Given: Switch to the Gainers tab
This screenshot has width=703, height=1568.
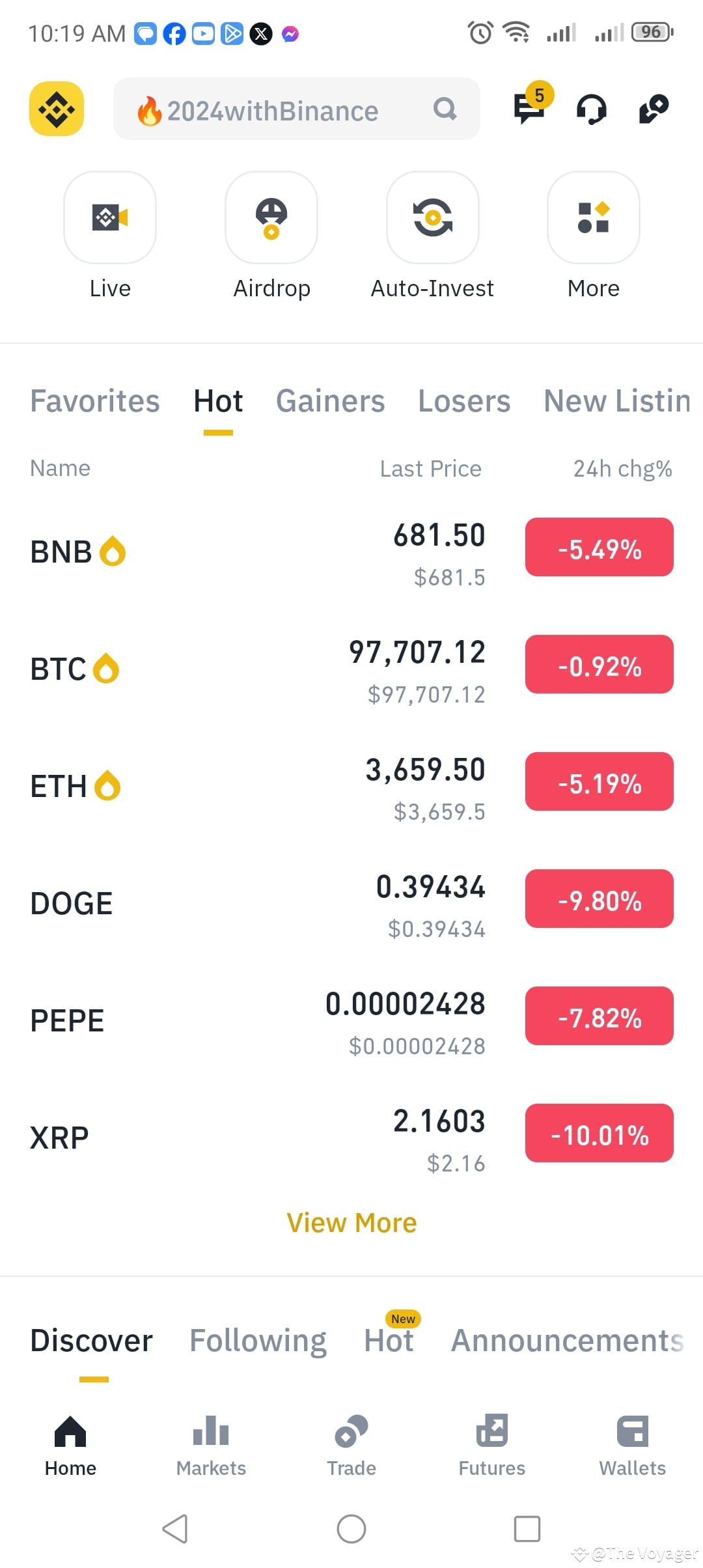Looking at the screenshot, I should click(x=331, y=400).
